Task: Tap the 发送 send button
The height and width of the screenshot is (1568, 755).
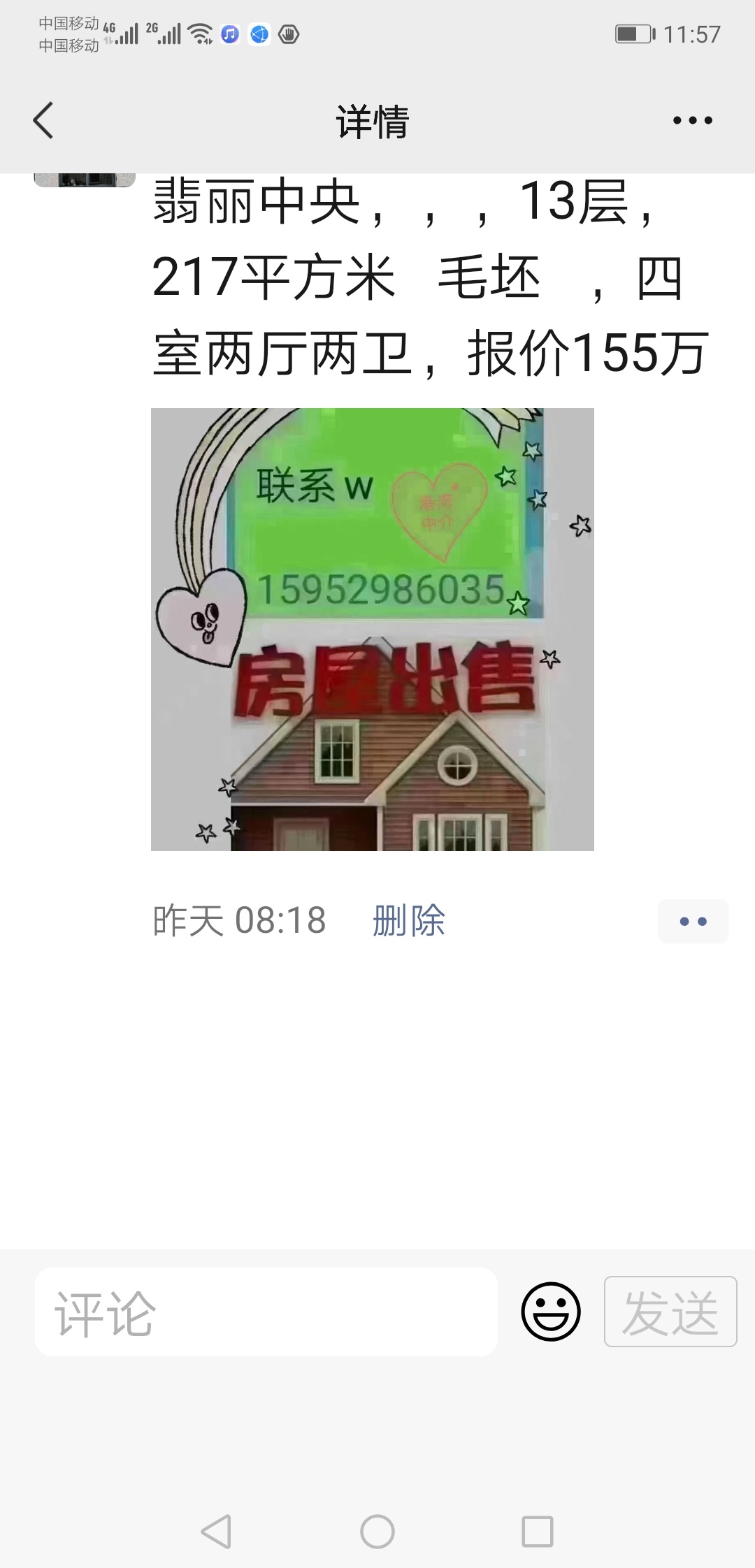Action: click(670, 1312)
